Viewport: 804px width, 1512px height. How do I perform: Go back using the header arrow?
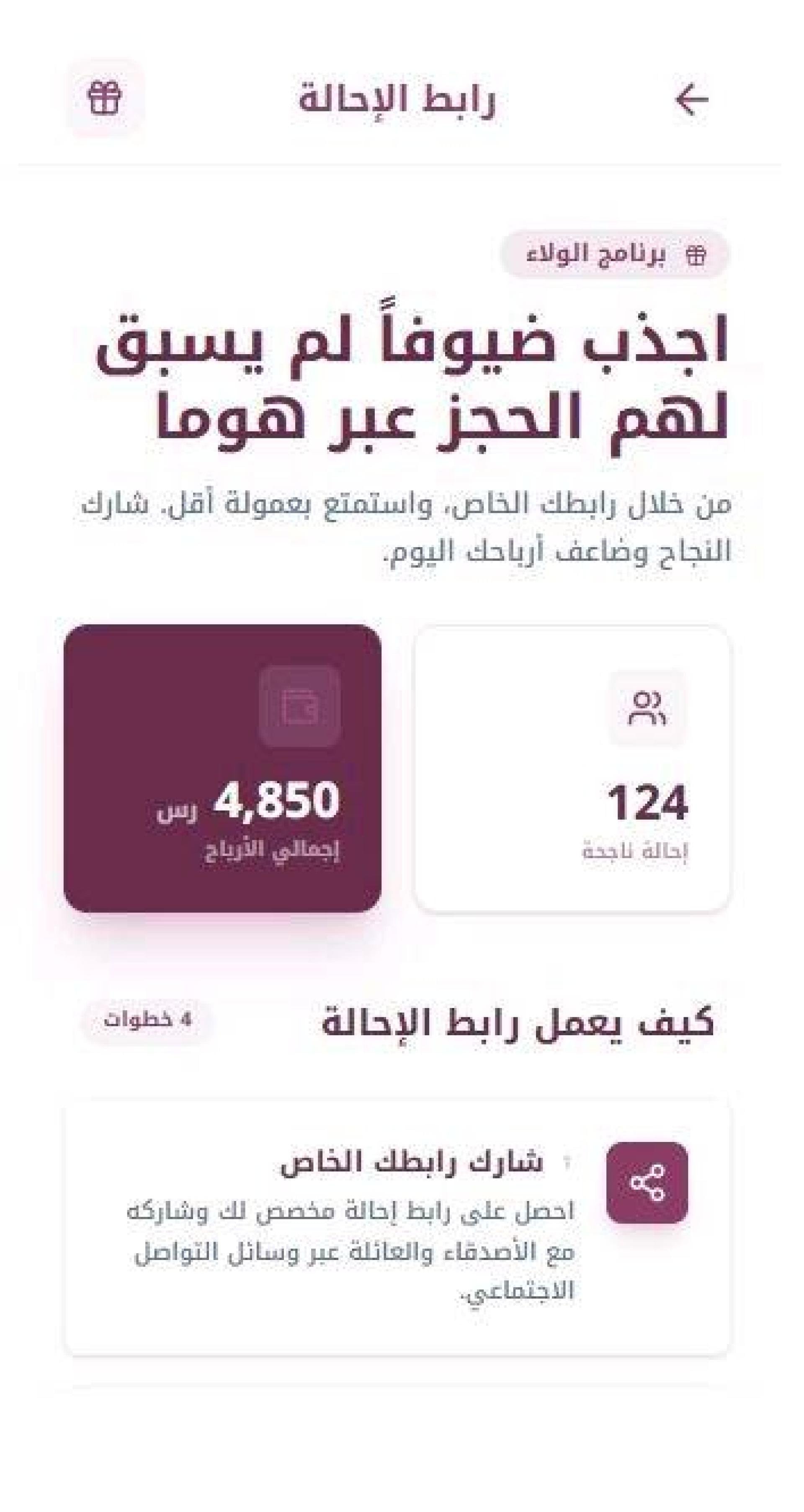coord(692,99)
